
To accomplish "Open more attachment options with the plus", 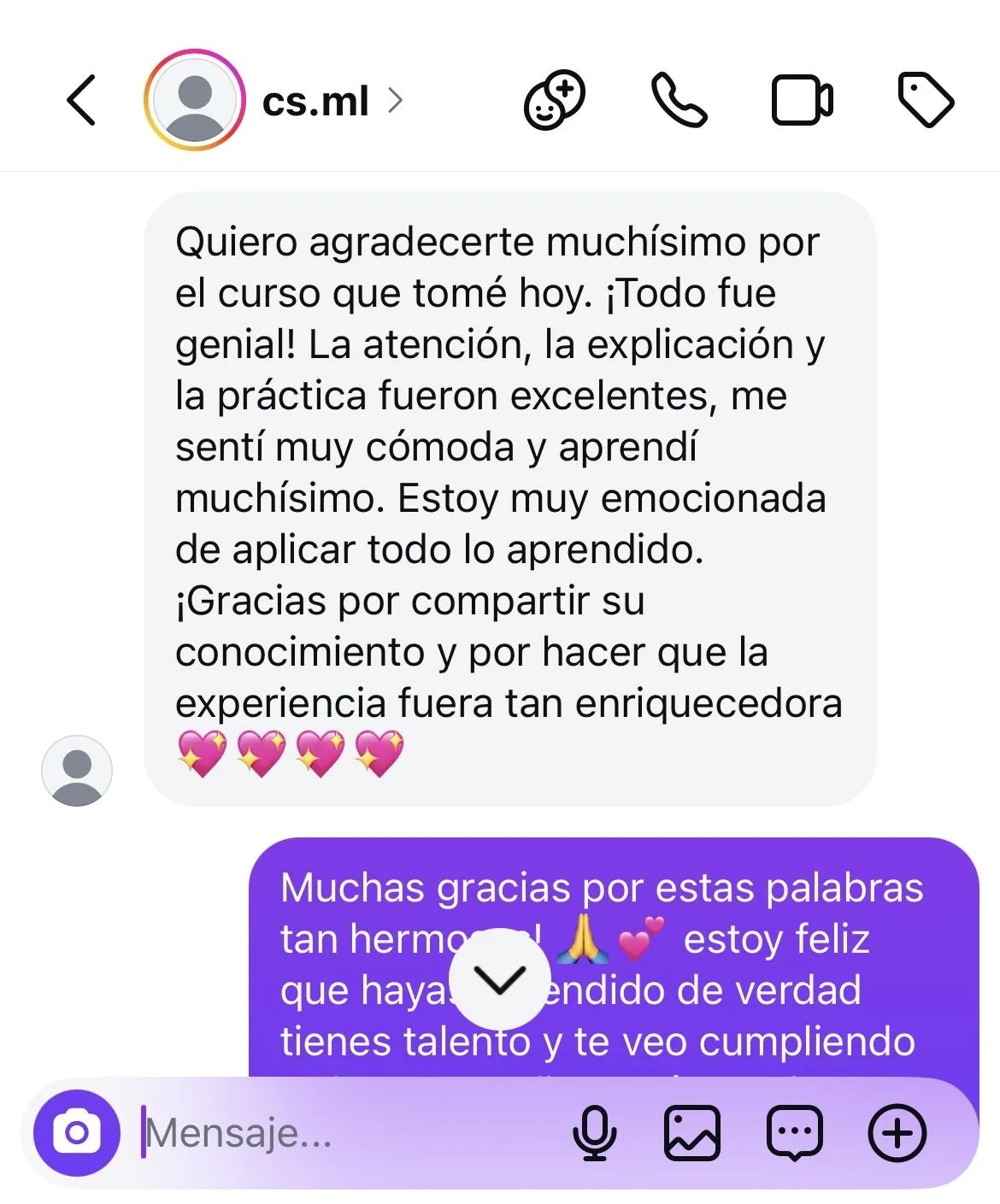I will pyautogui.click(x=897, y=1134).
